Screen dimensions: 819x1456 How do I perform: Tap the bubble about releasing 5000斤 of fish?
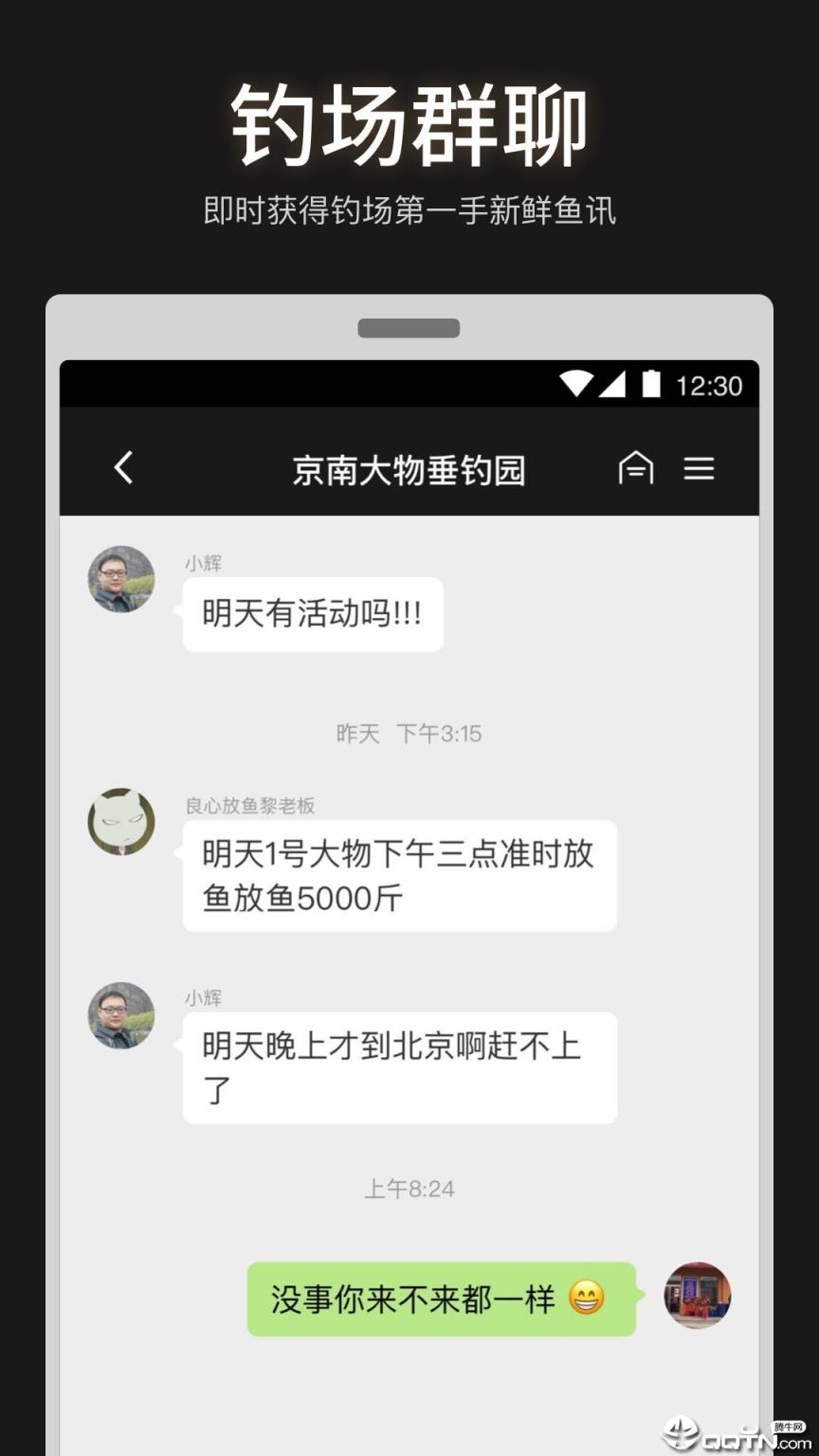coord(398,875)
